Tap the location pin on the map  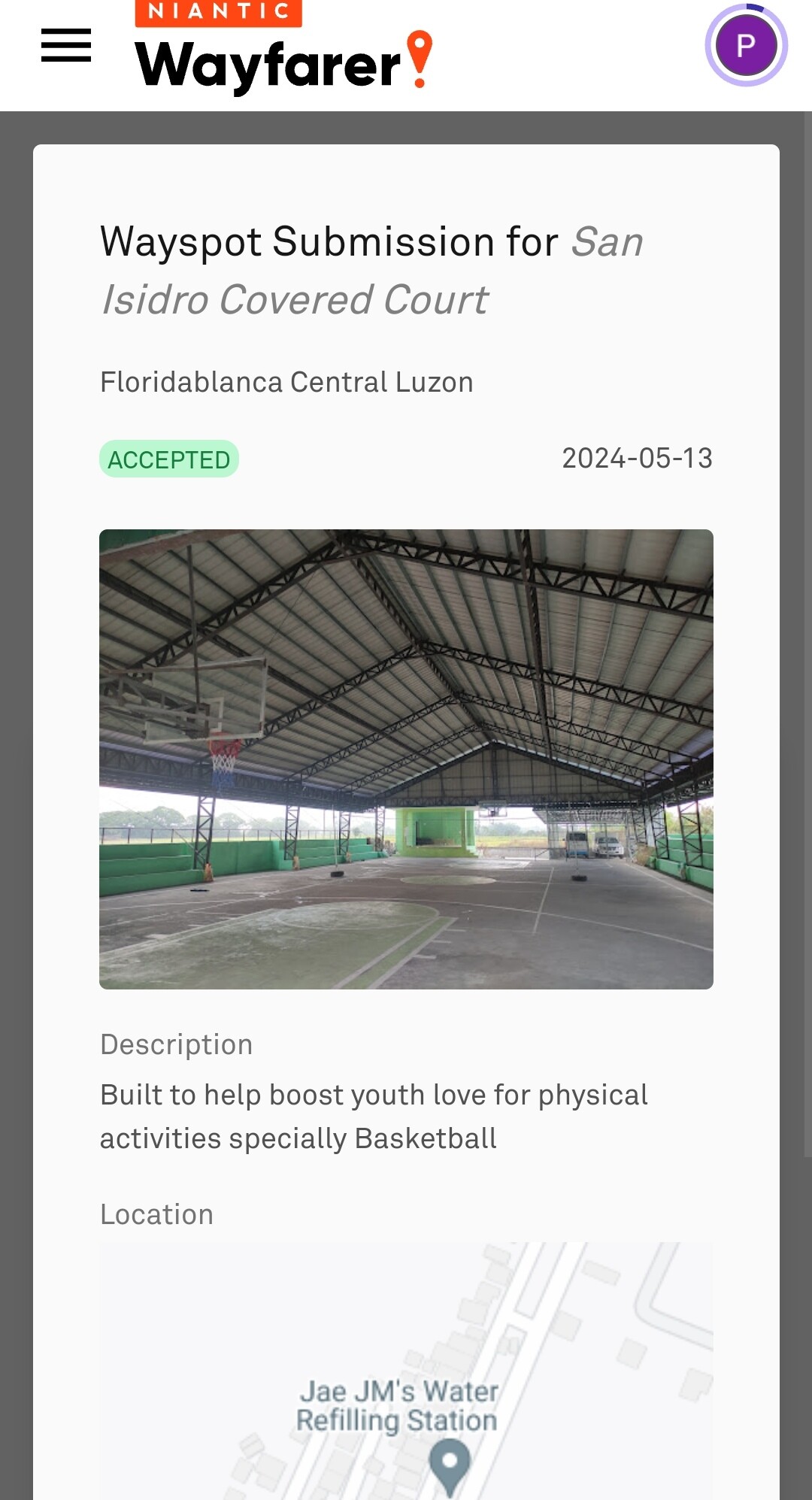point(450,1464)
